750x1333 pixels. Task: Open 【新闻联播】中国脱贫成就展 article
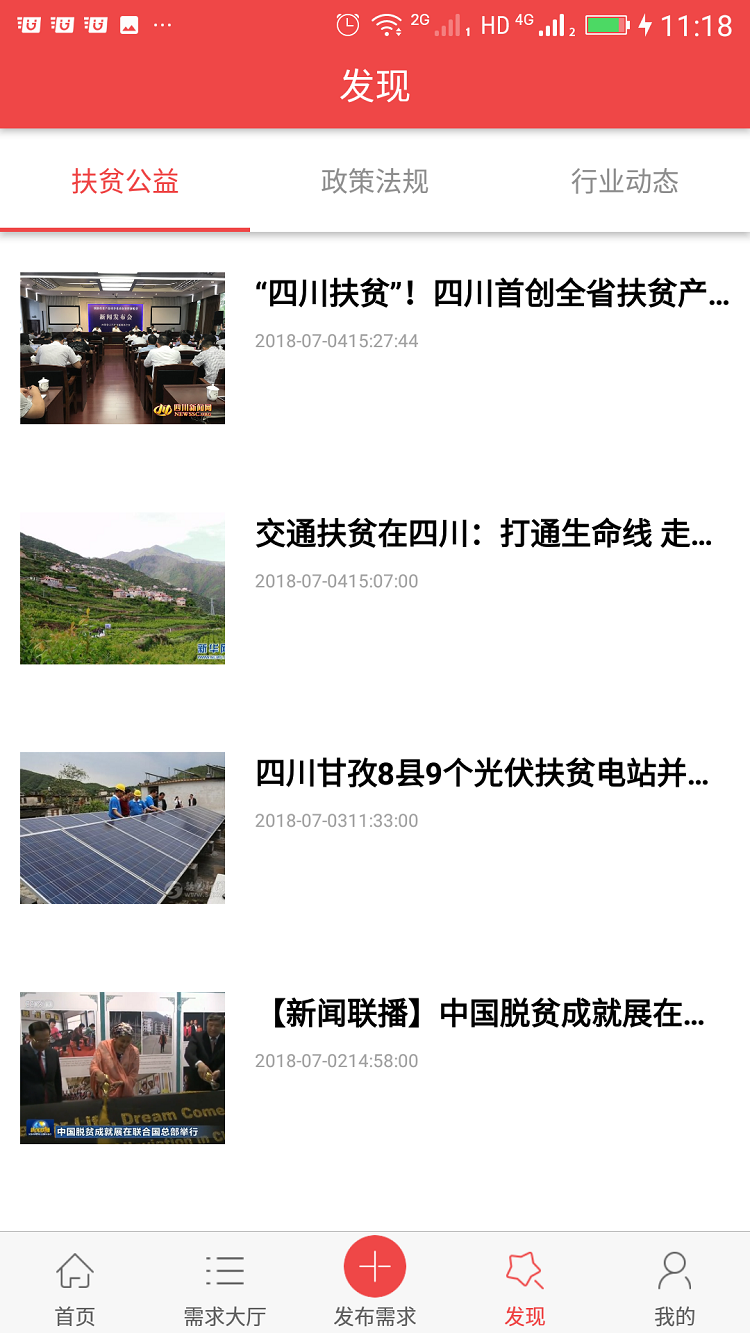(484, 1015)
